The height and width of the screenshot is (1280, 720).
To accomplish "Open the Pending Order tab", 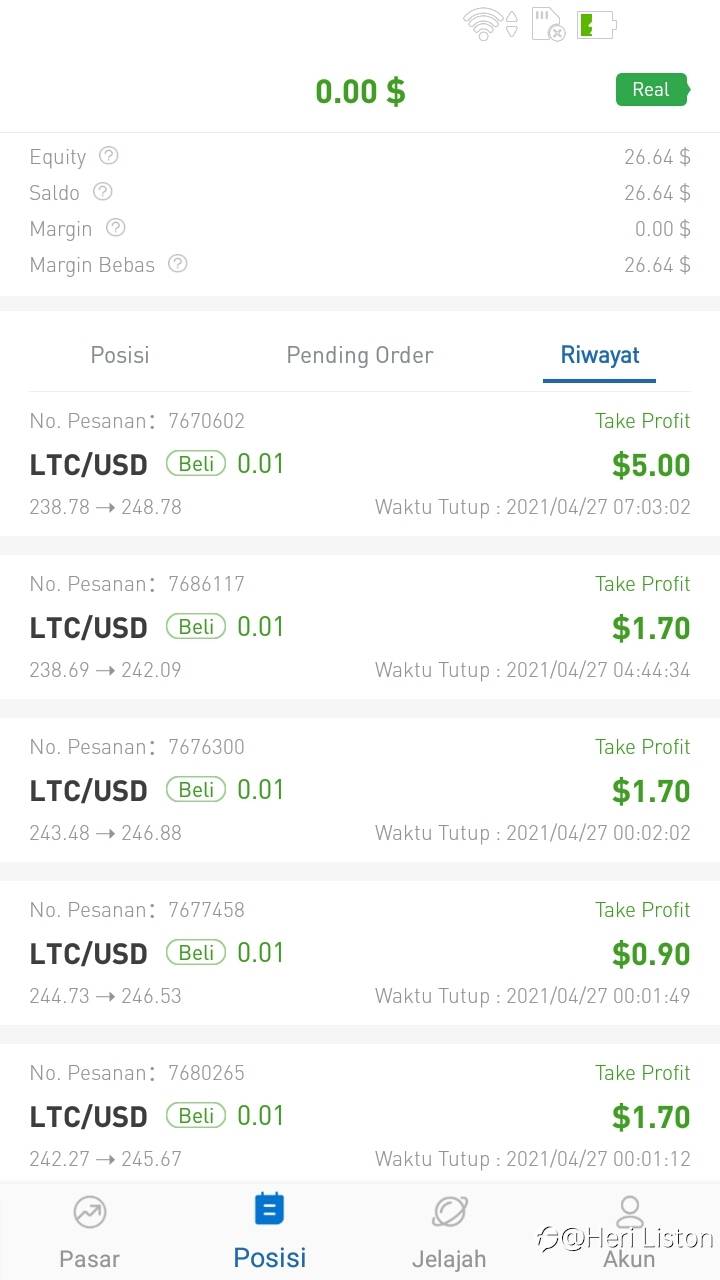I will [359, 355].
